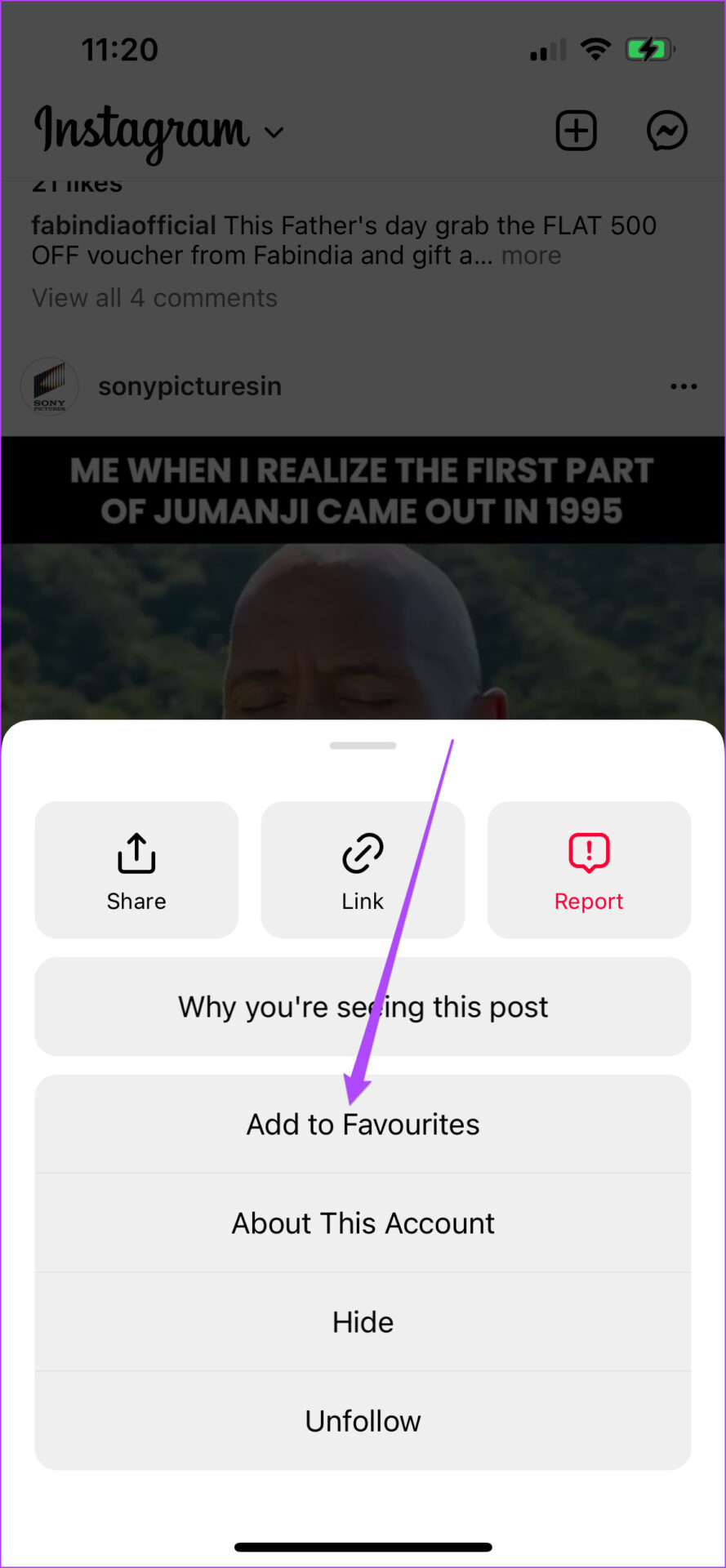Tap the sheet drag handle

363,746
